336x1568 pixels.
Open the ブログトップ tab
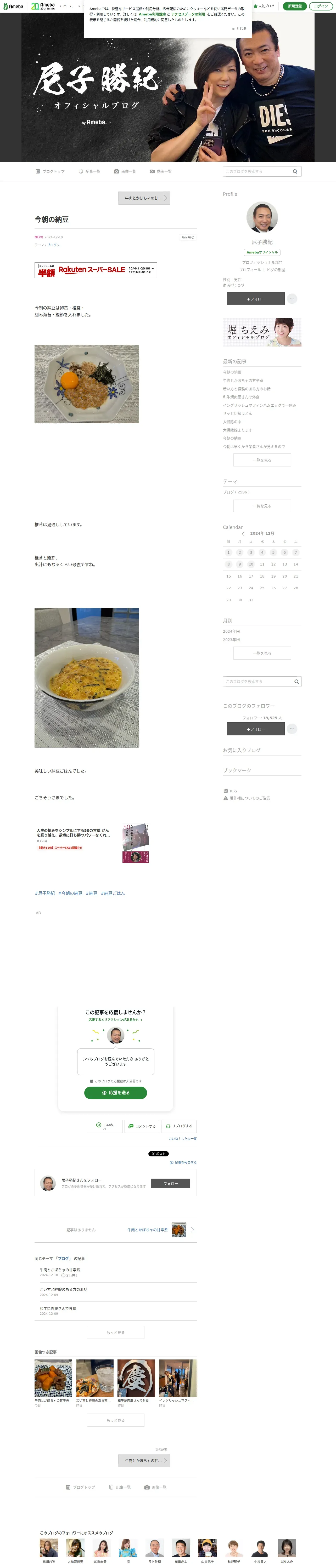(50, 172)
